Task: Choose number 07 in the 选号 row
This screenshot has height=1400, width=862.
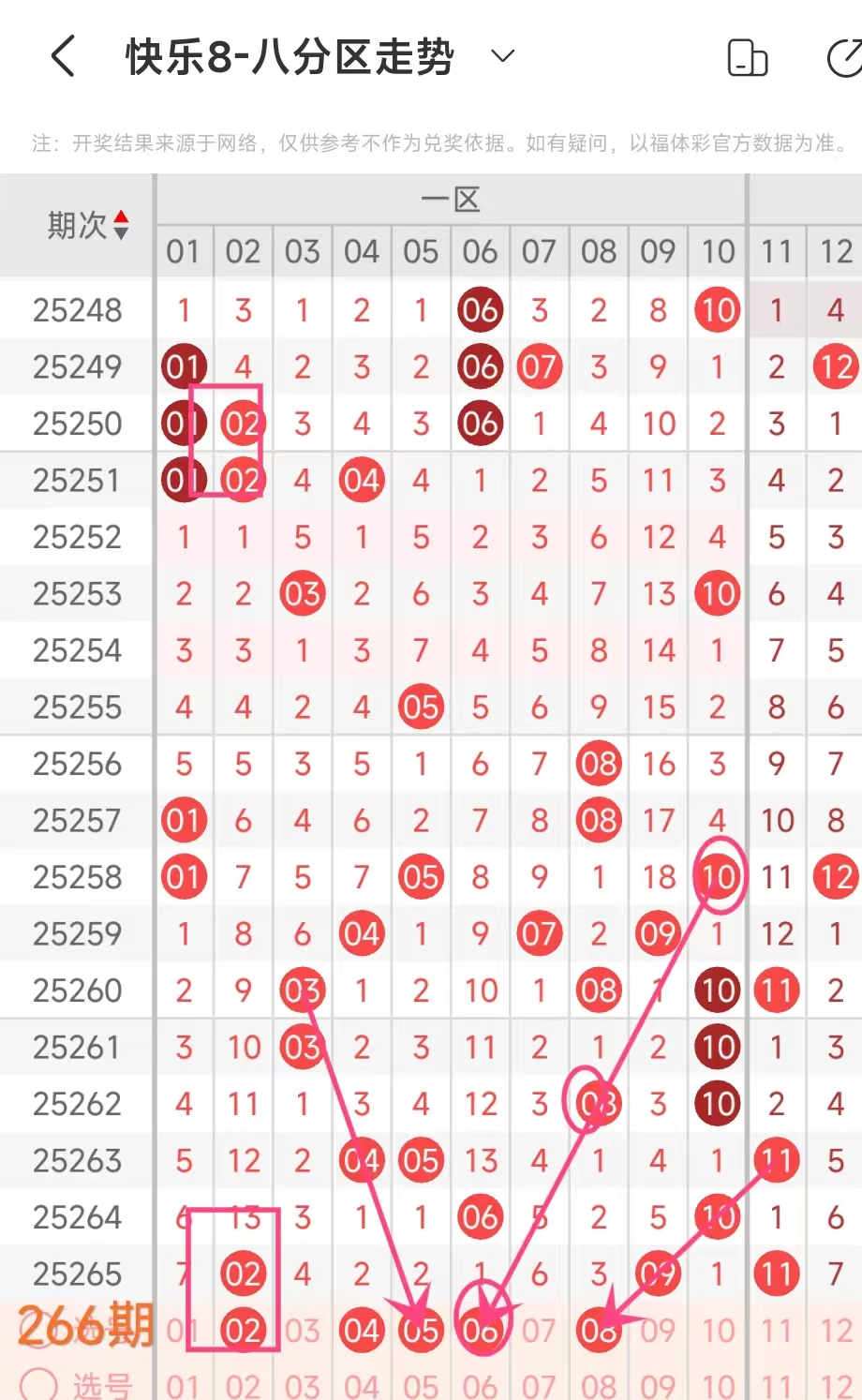Action: [x=540, y=1385]
